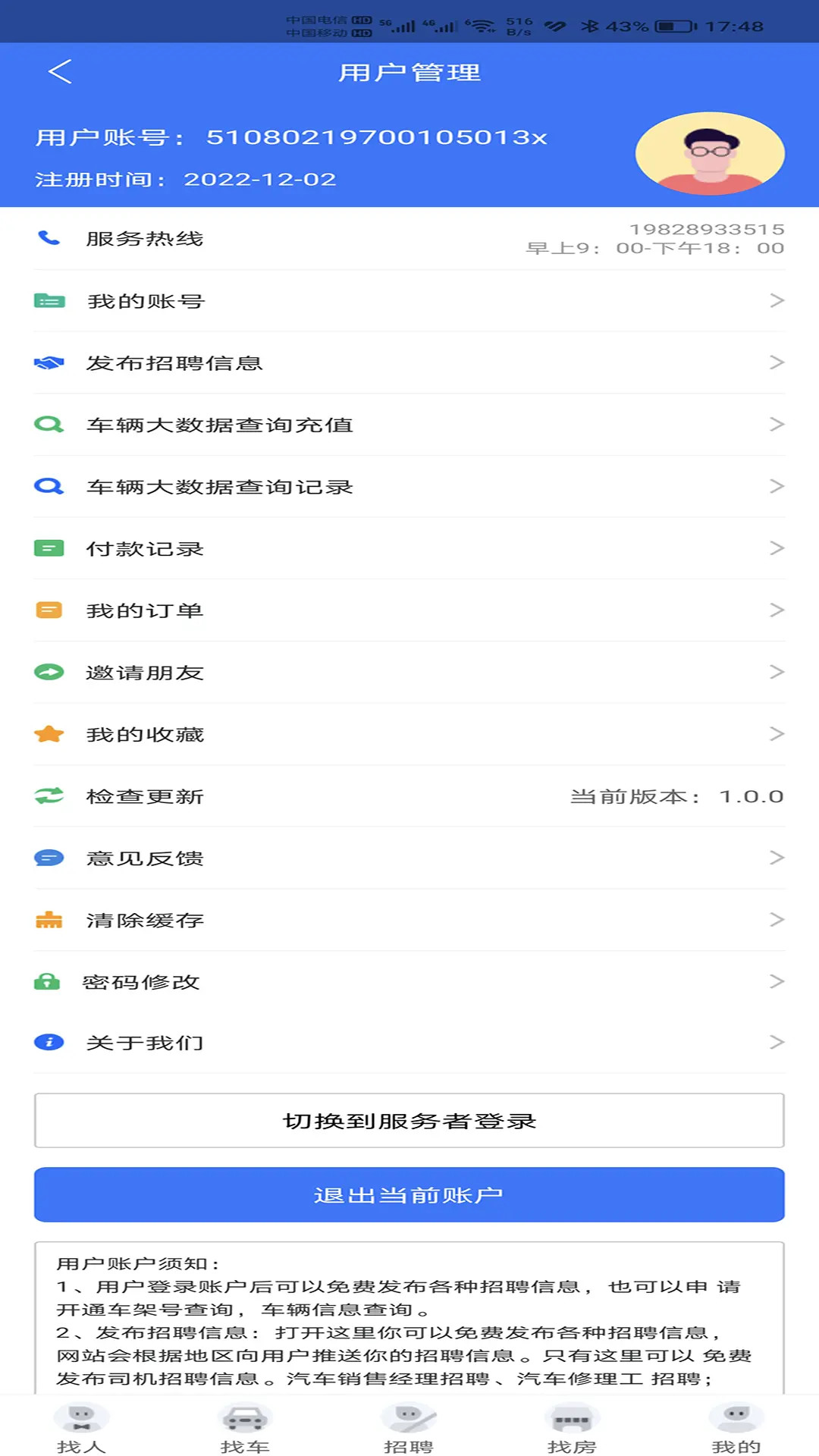Viewport: 819px width, 1456px height.
Task: Open 关于我们 about page
Action: [409, 1043]
